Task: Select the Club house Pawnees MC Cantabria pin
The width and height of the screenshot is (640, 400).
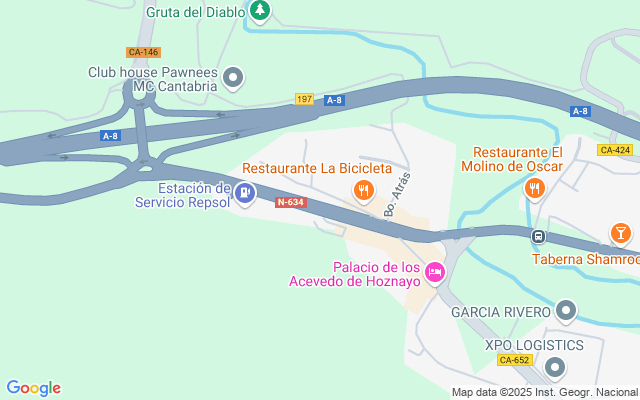Action: click(x=233, y=77)
